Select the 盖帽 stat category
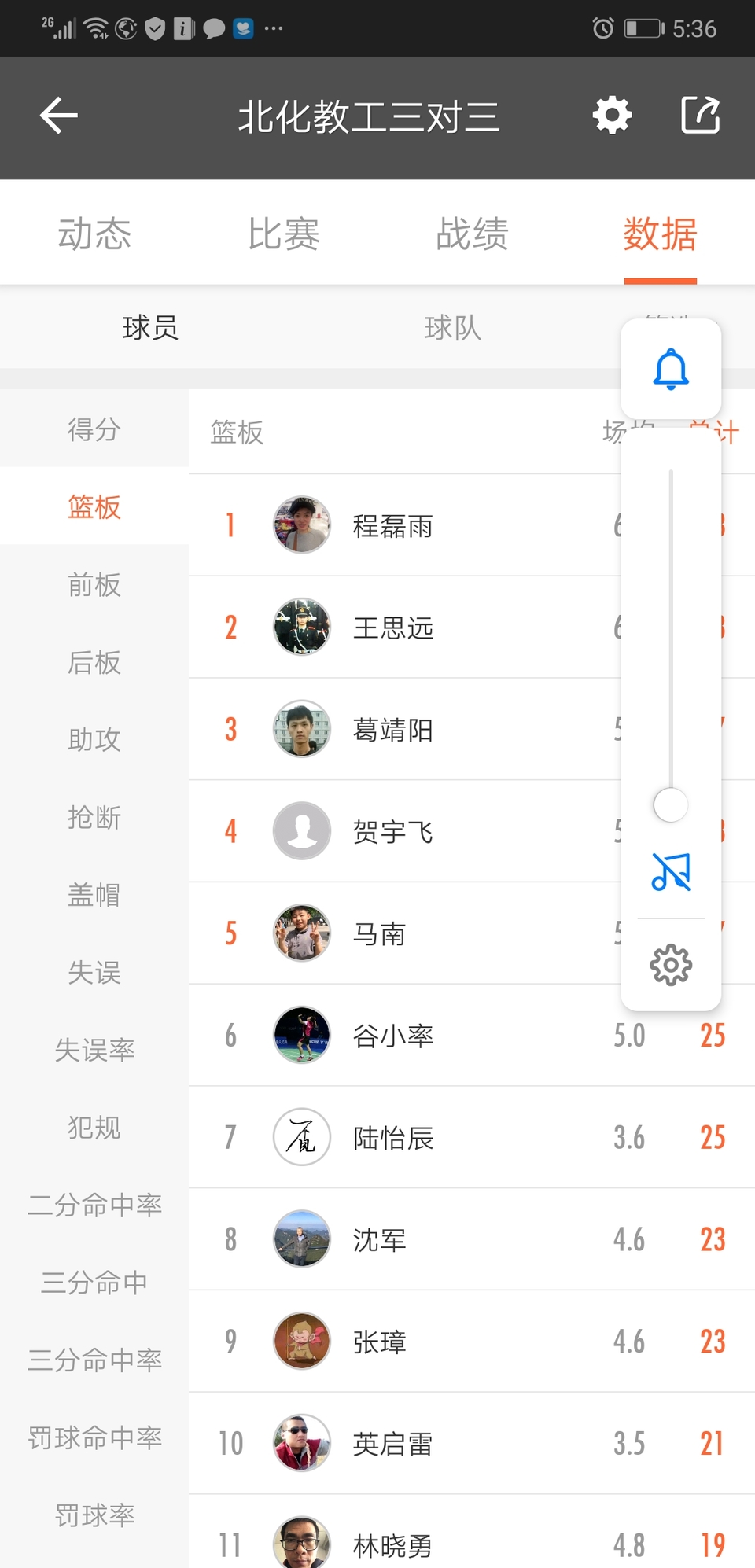This screenshot has height=1568, width=755. 94,895
